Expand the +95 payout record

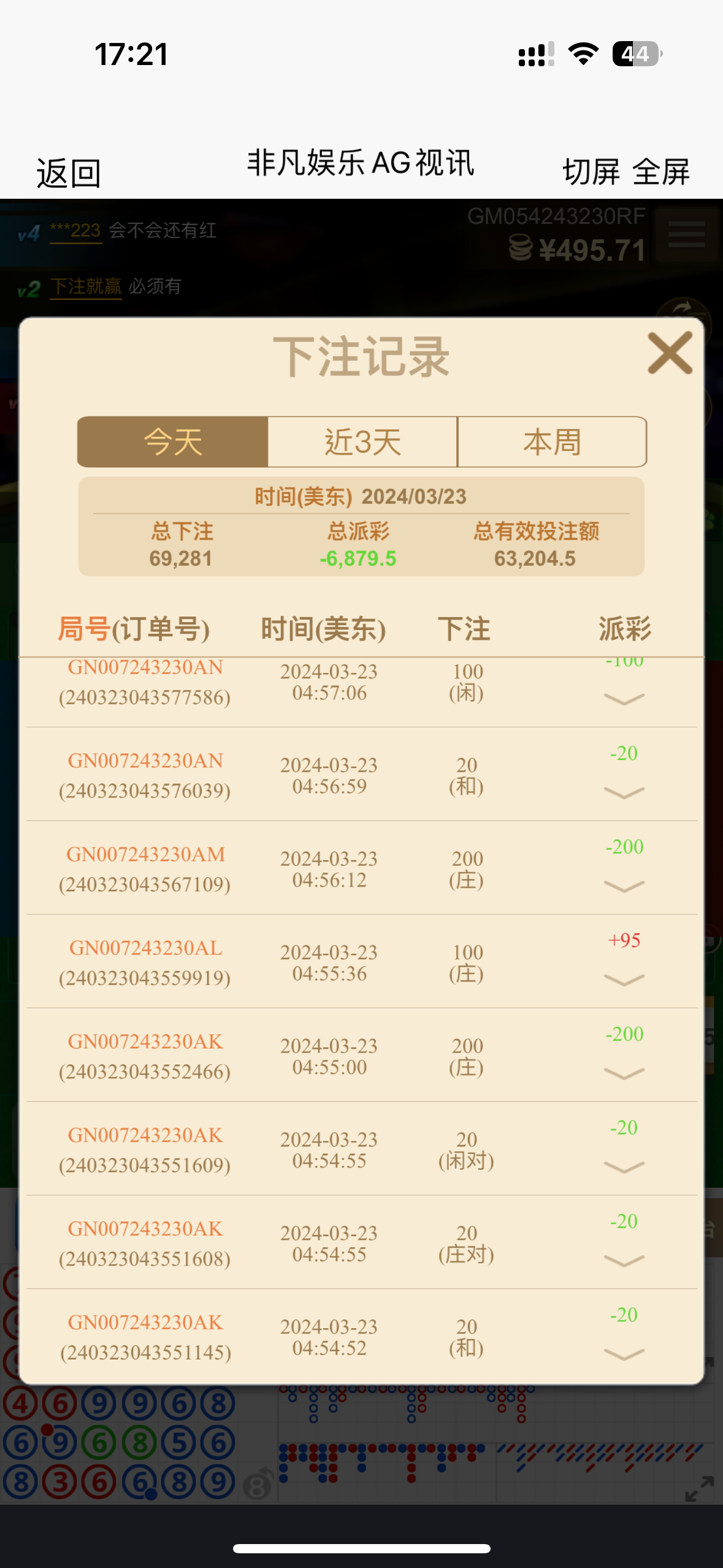tap(624, 980)
